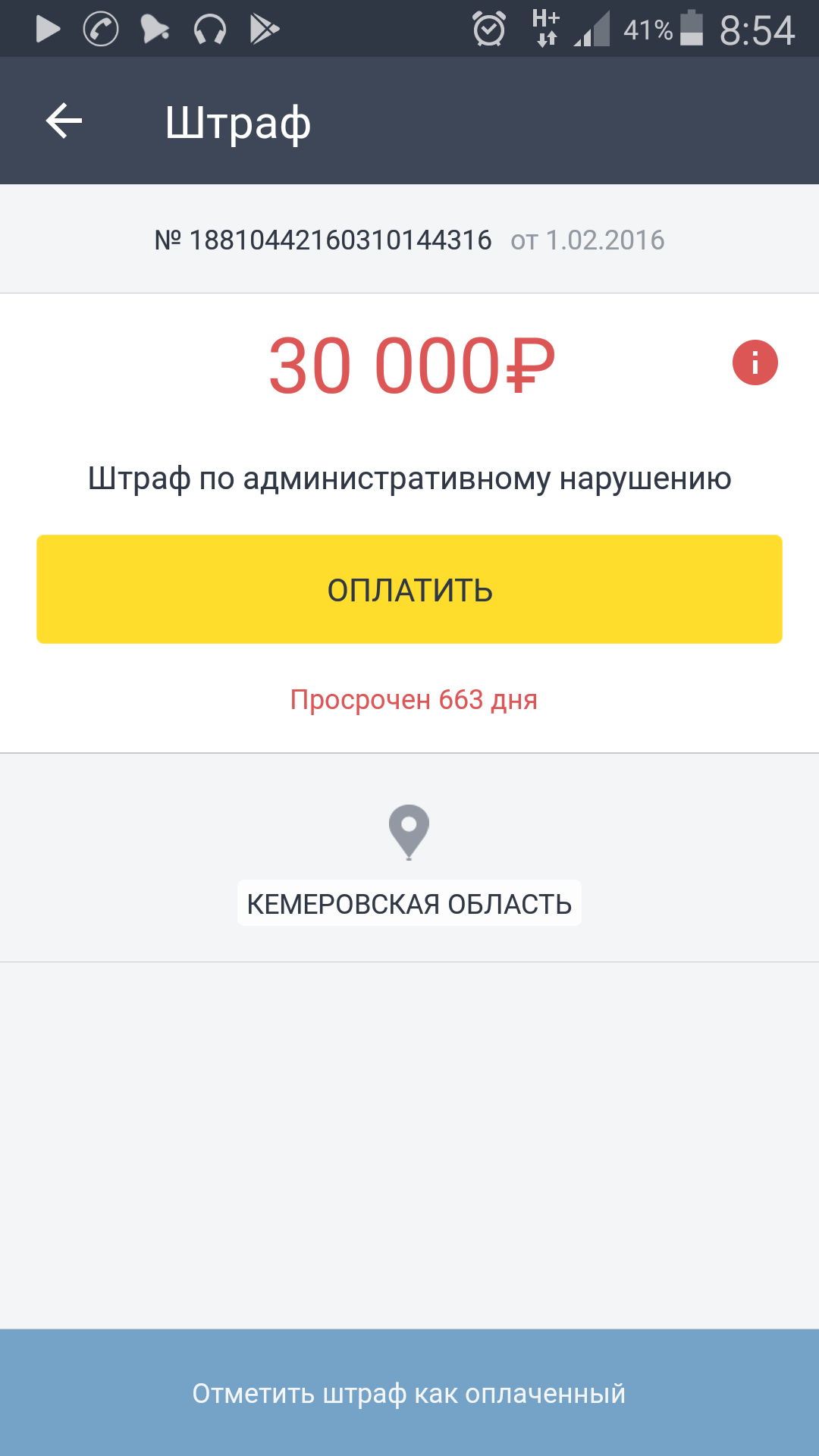Open the red info icon beside 30 000₽
The image size is (819, 1456).
(755, 362)
